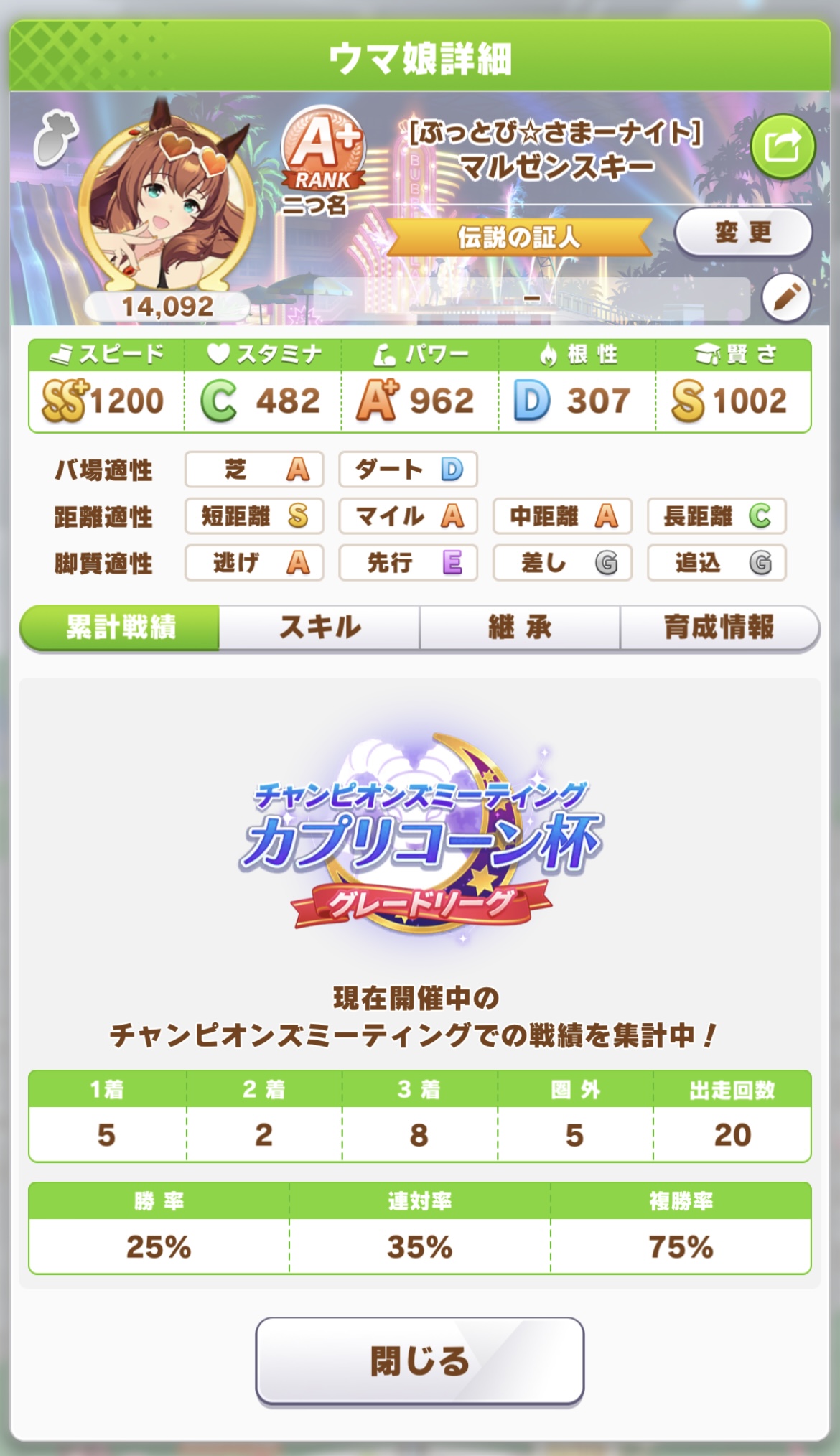Screen dimensions: 840x1456
Task: Switch to the スキル tab
Action: pyautogui.click(x=319, y=627)
